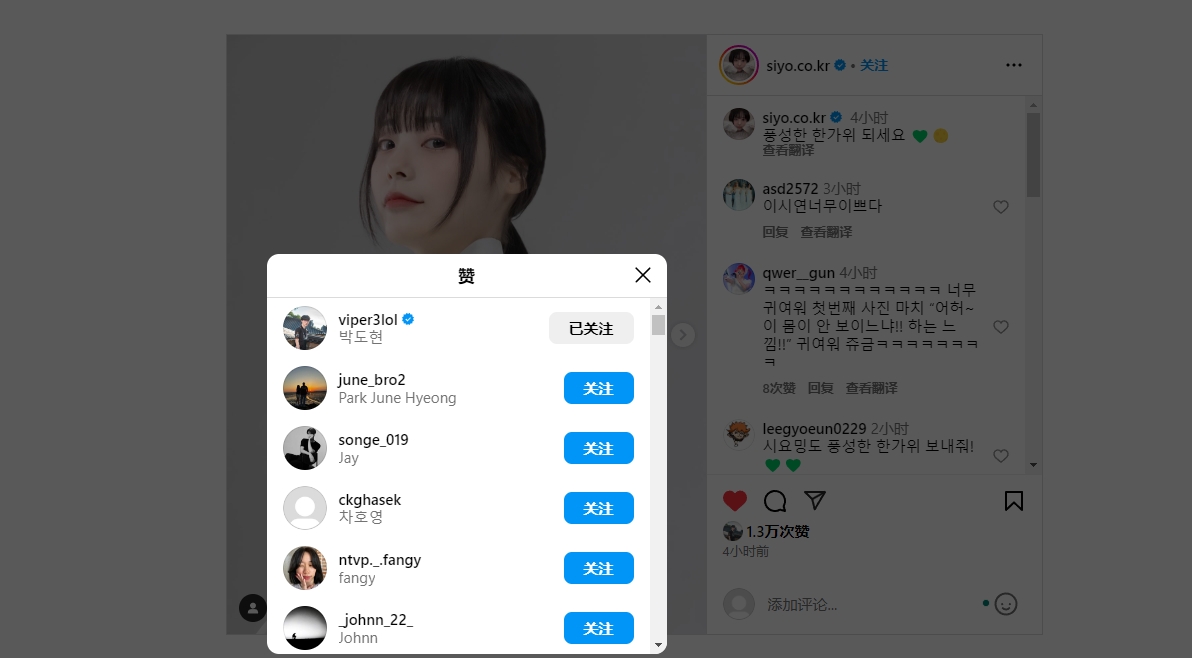Bookmark this post
The image size is (1192, 658).
(x=1013, y=501)
